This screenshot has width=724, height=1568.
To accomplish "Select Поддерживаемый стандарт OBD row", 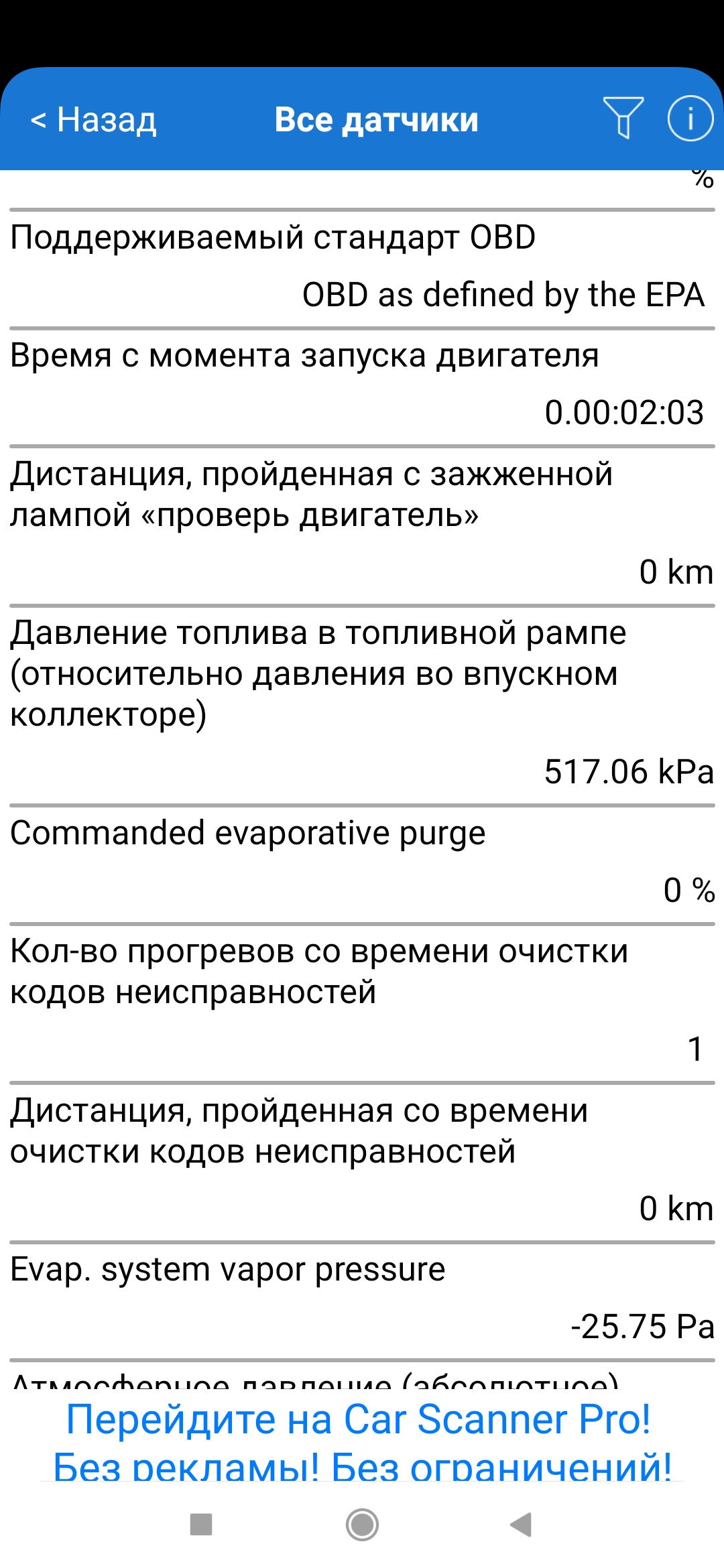I will (x=362, y=269).
